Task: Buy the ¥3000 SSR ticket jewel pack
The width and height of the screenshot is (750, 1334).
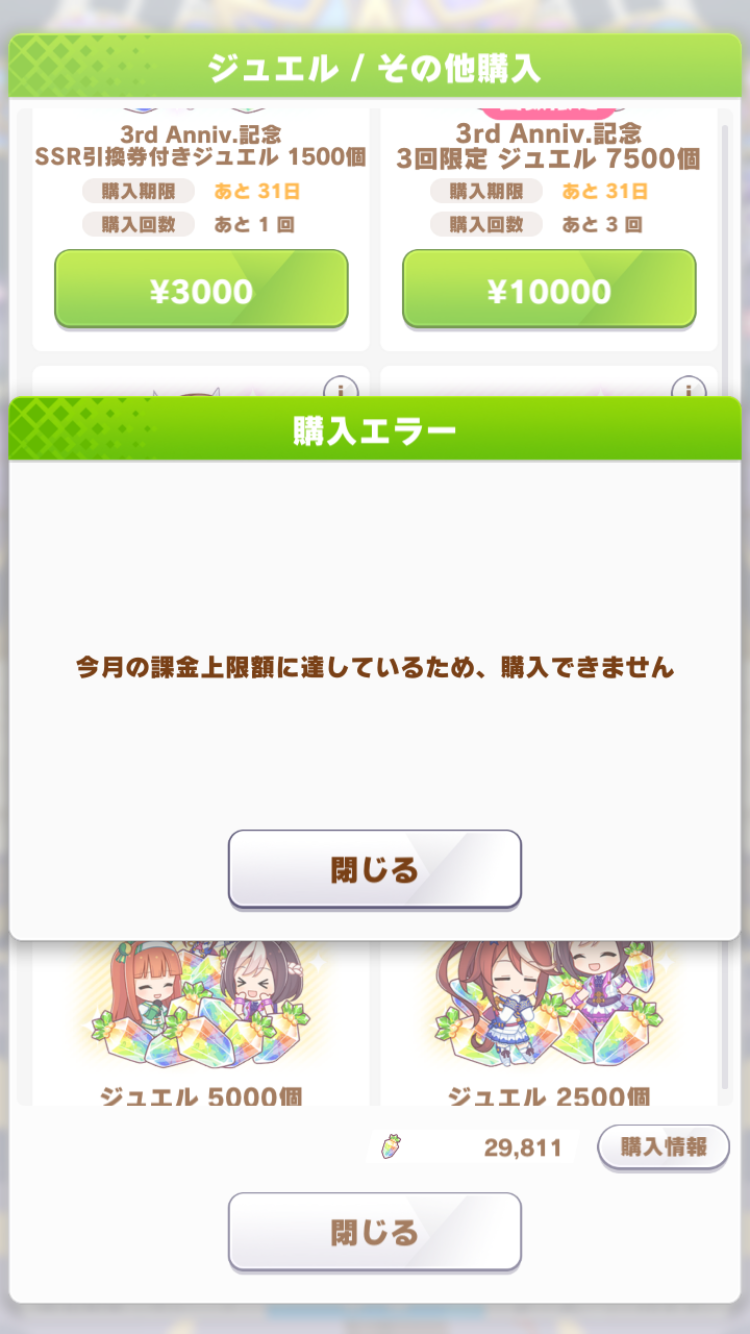Action: coord(201,290)
